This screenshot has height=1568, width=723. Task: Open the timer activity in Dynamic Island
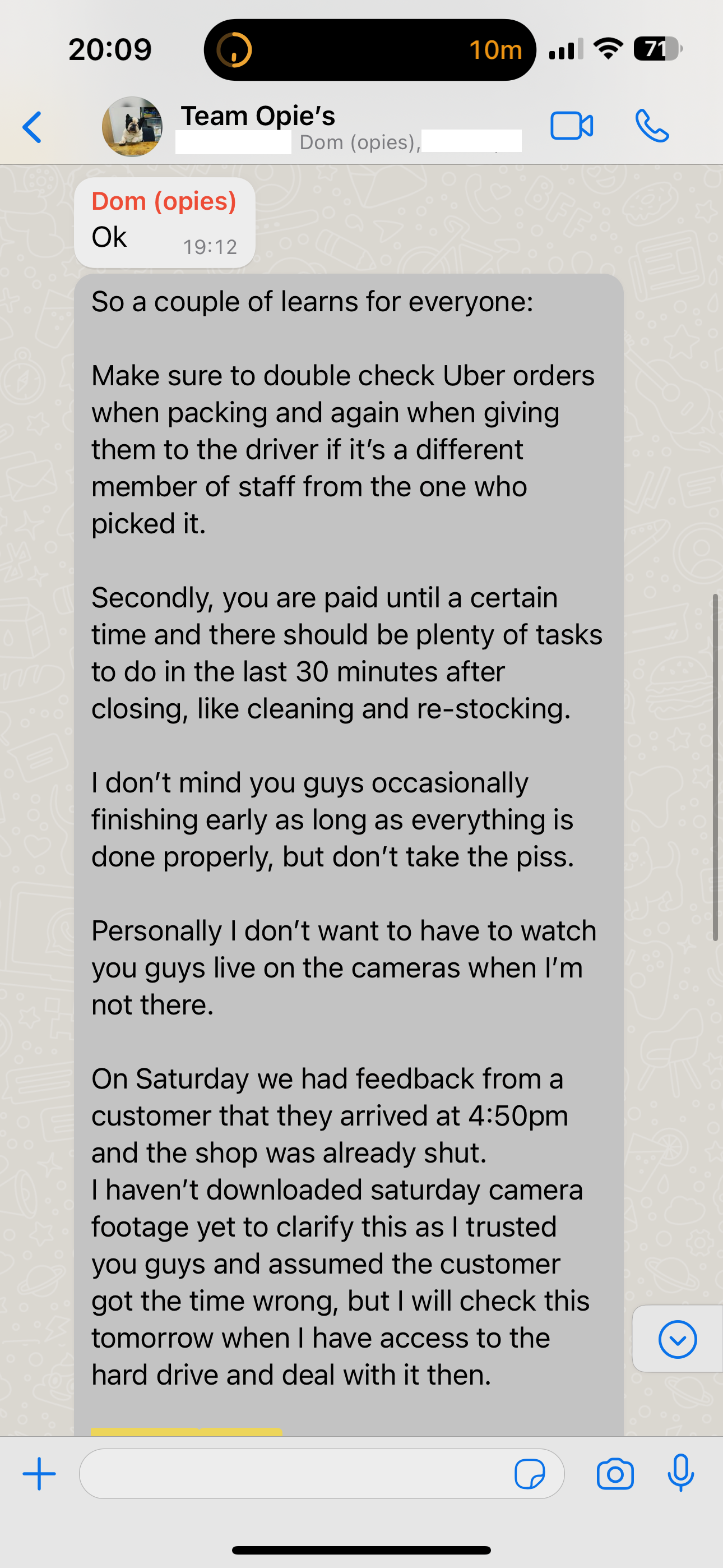pyautogui.click(x=369, y=50)
